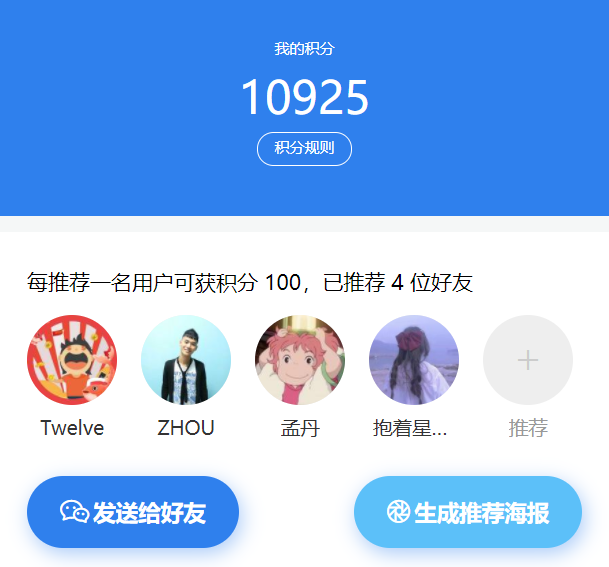Tap the 发送给好友 button
The image size is (609, 567).
(133, 512)
